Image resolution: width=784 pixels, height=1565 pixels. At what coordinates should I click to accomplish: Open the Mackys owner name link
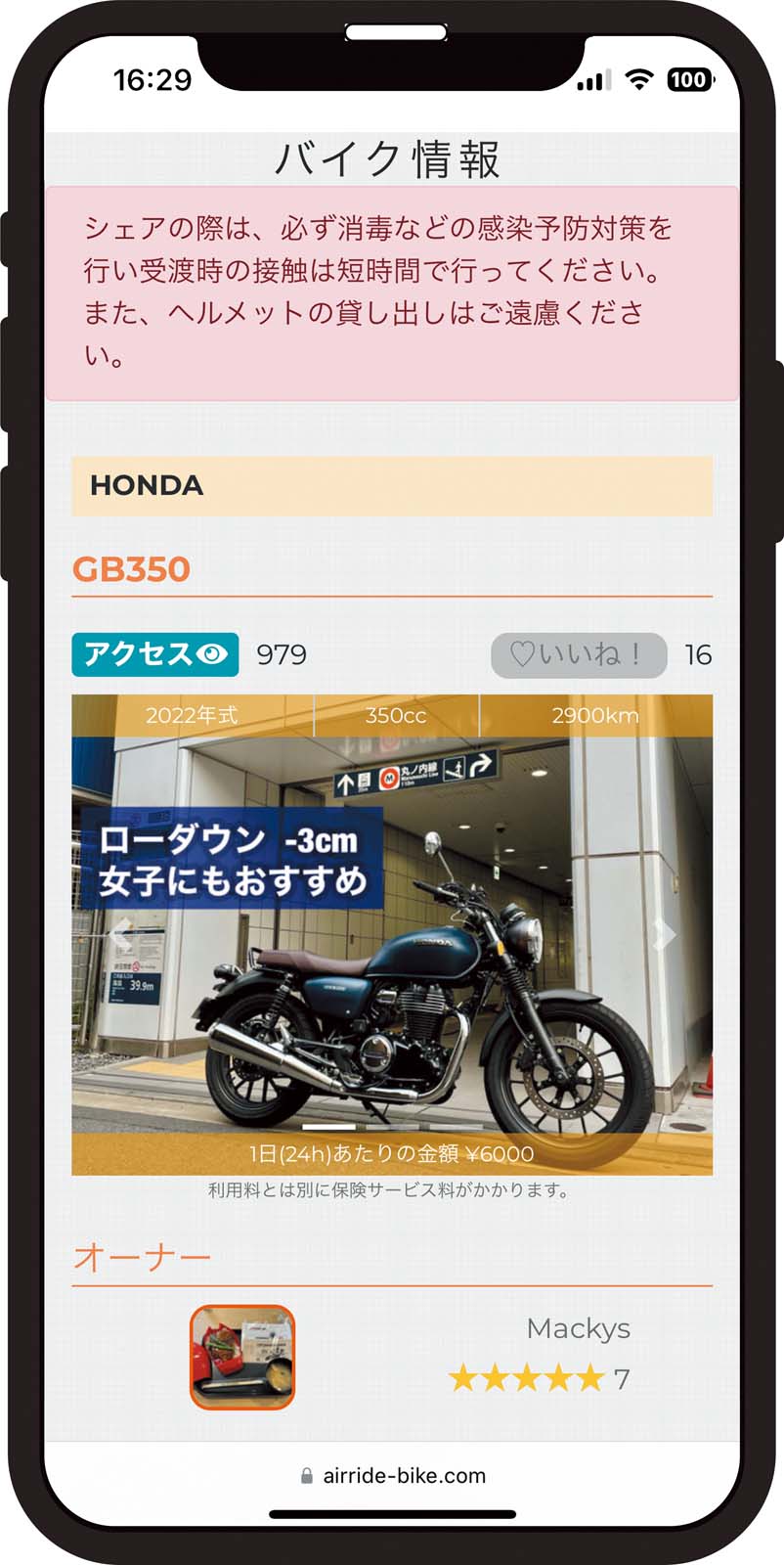tap(578, 1328)
